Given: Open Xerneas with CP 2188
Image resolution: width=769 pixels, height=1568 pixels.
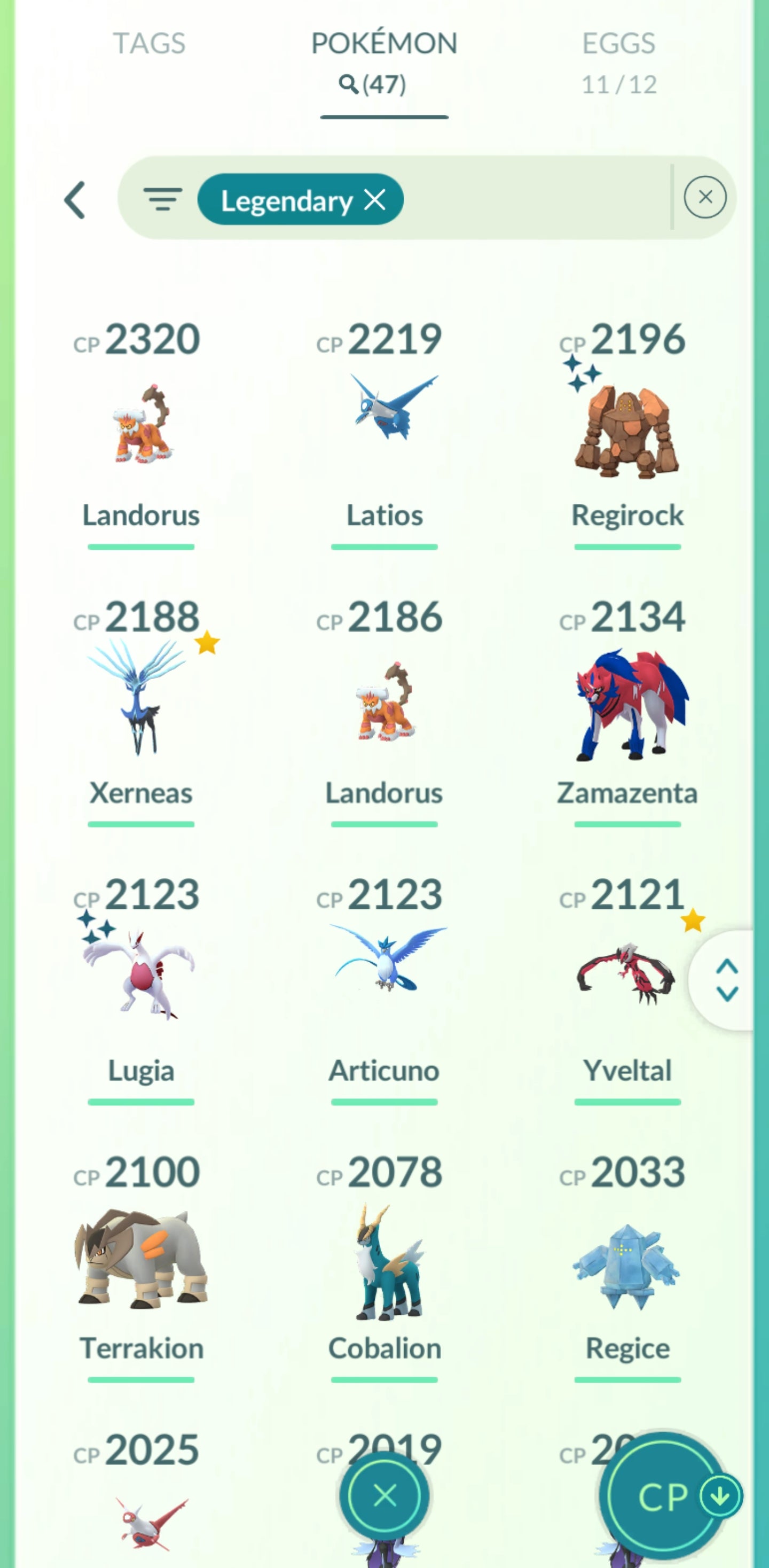Looking at the screenshot, I should 141,703.
